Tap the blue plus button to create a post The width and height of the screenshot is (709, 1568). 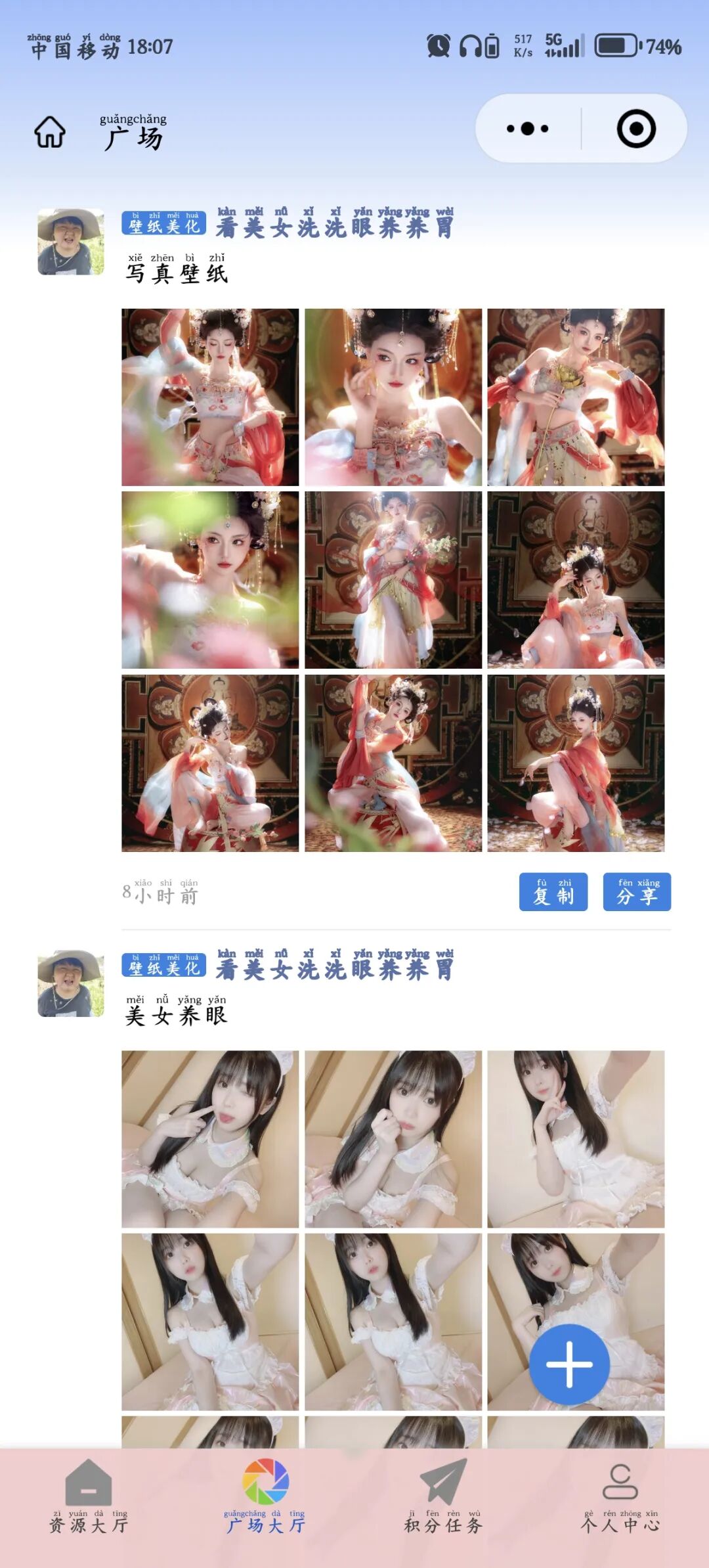569,1364
